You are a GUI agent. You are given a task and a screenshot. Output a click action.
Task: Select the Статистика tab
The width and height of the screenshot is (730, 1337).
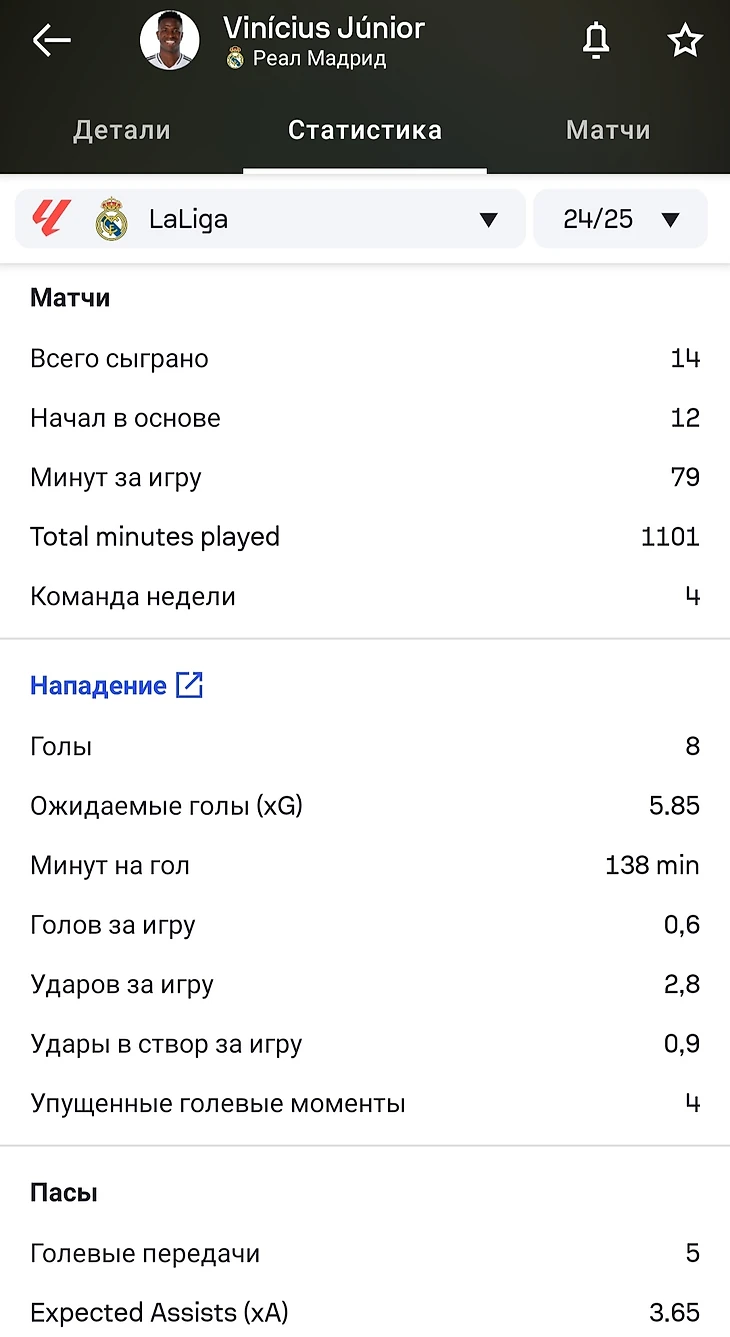[365, 130]
